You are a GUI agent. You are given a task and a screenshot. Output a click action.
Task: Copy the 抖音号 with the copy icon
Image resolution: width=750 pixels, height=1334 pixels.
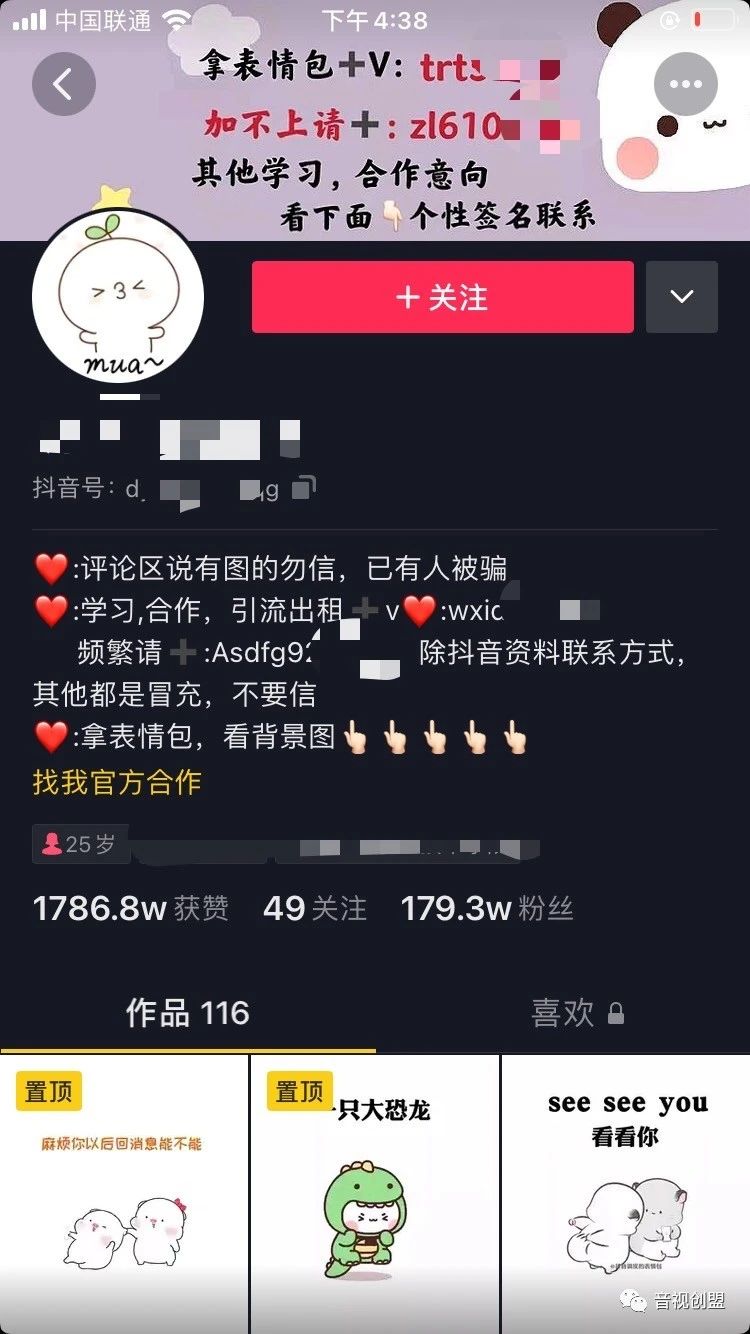pyautogui.click(x=304, y=487)
